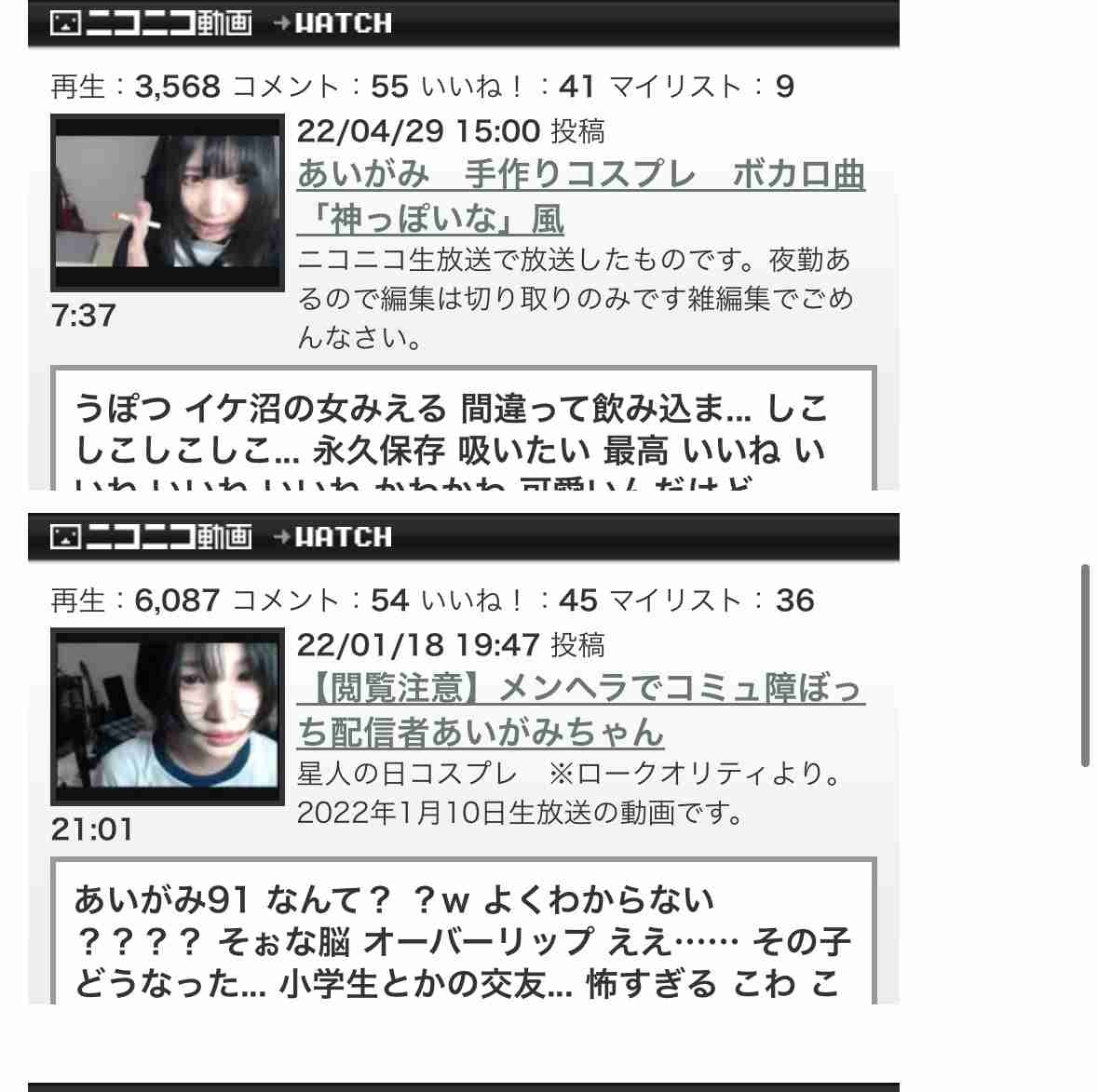Tap the WATCH header above the 22/04/29 video

click(x=343, y=23)
